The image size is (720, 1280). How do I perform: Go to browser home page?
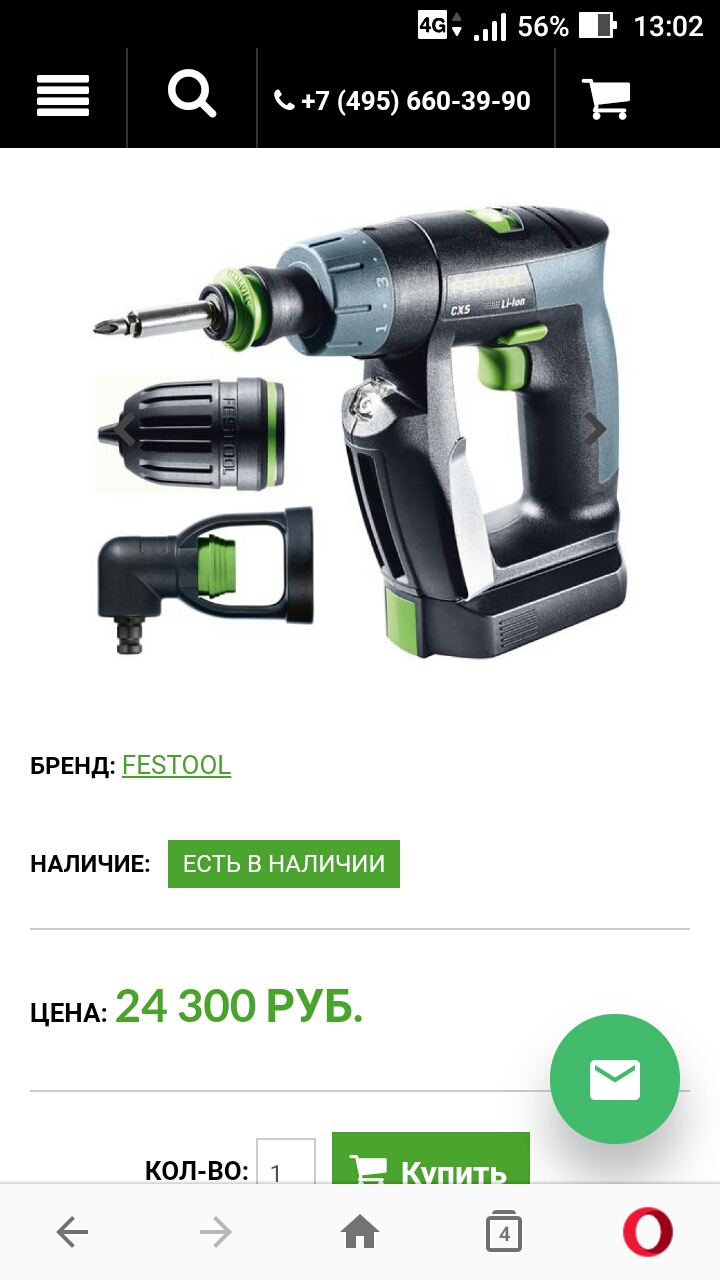360,1233
